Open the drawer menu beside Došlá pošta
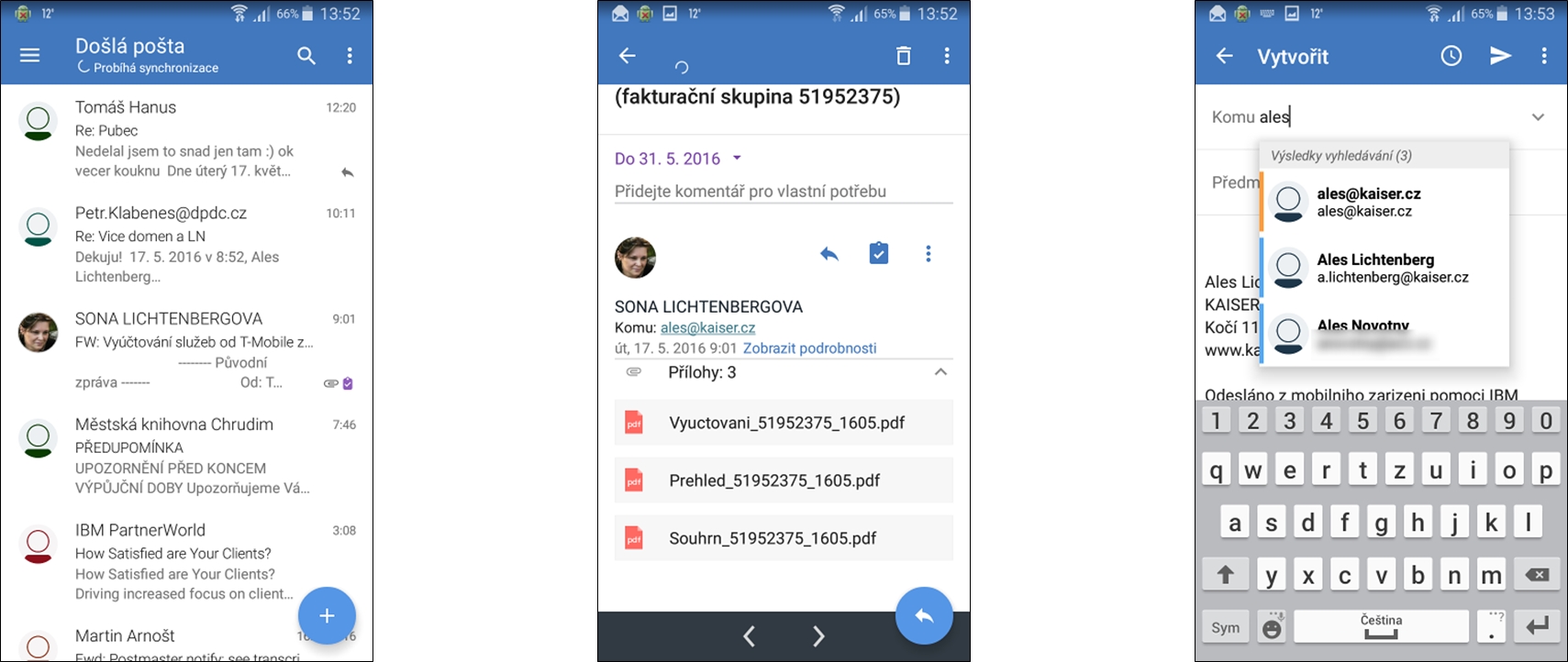Image resolution: width=1568 pixels, height=662 pixels. [x=29, y=56]
